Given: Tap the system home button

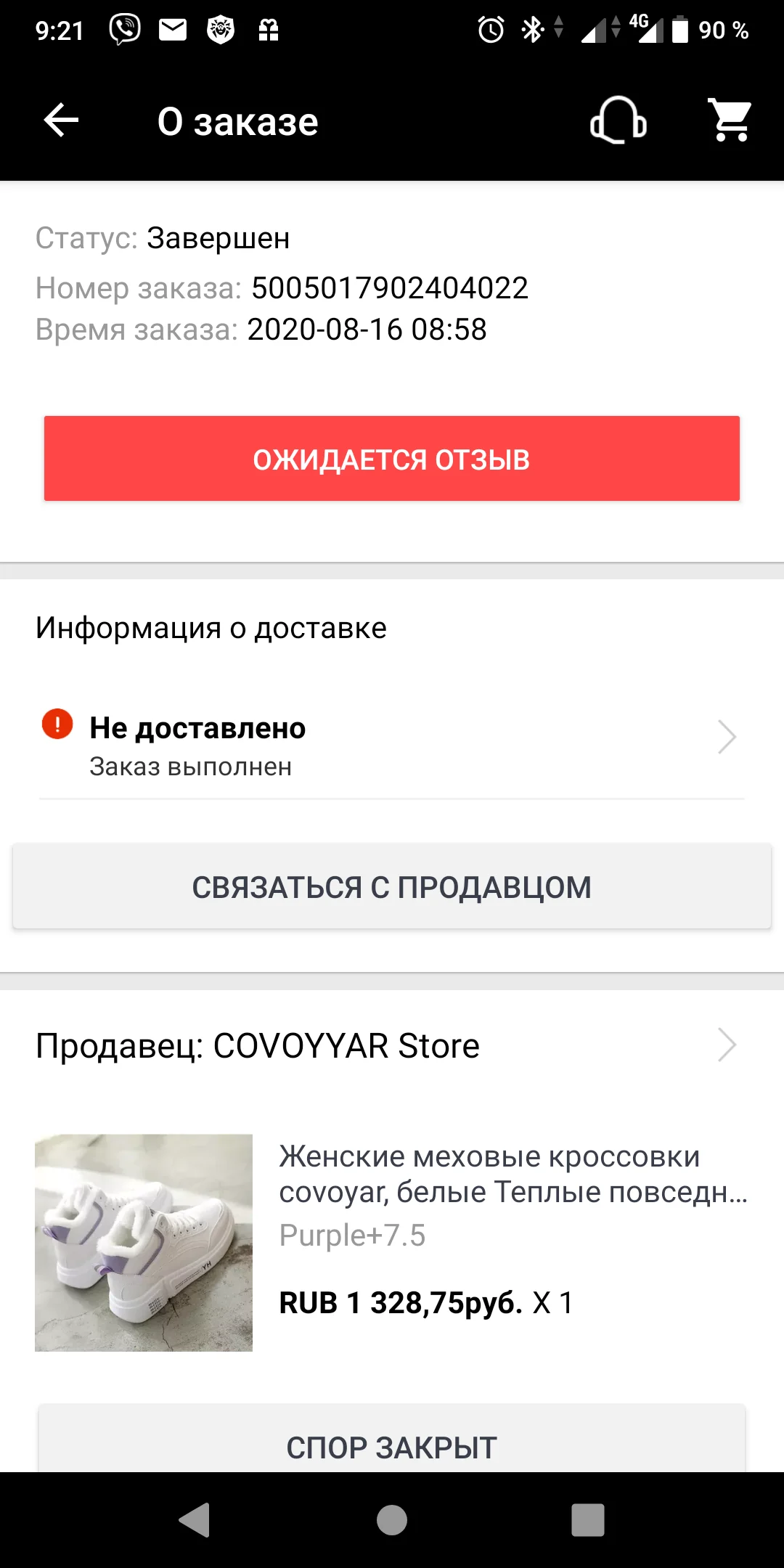Looking at the screenshot, I should click(x=392, y=1520).
